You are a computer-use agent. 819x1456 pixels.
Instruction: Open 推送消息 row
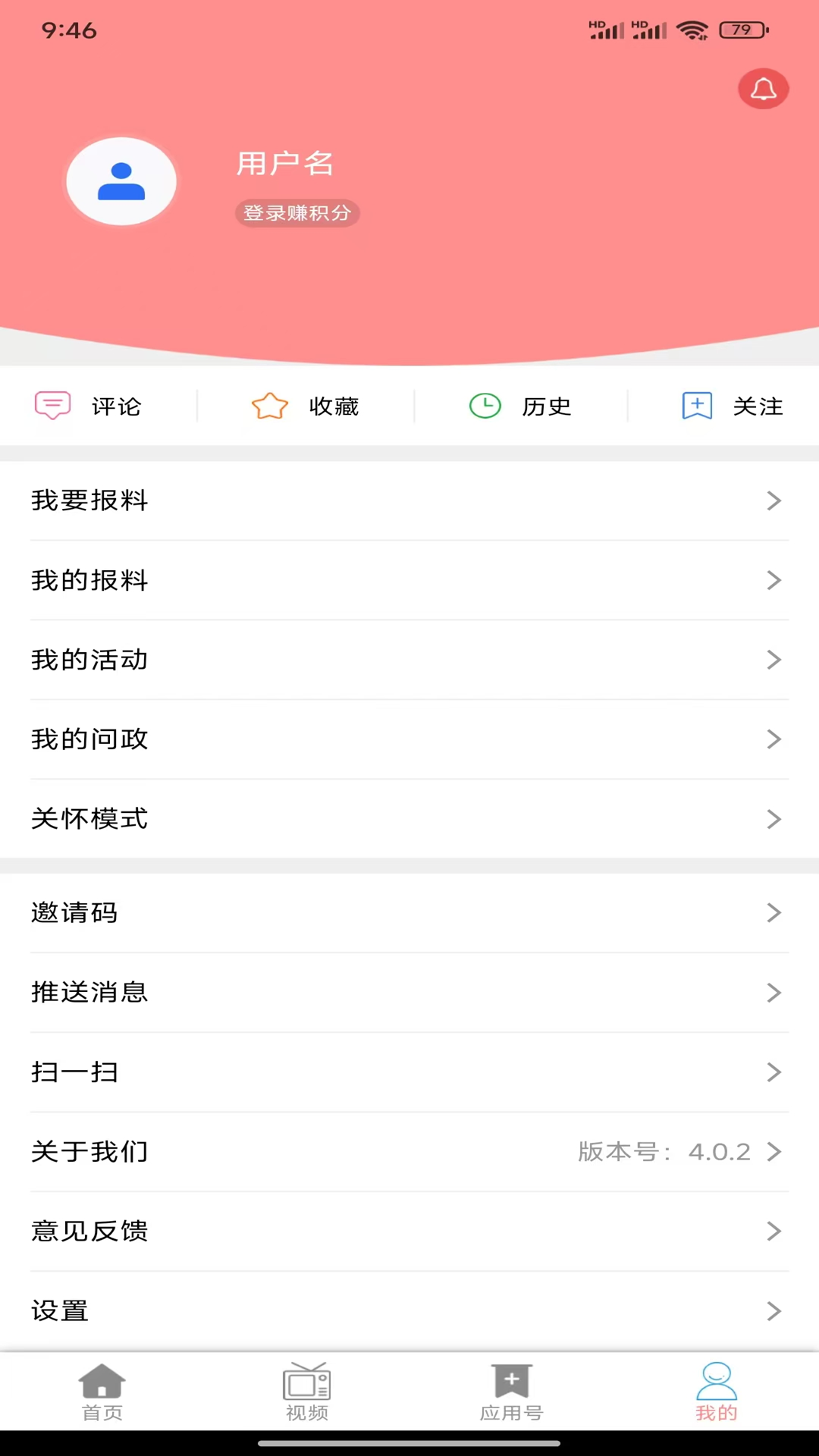pos(409,993)
